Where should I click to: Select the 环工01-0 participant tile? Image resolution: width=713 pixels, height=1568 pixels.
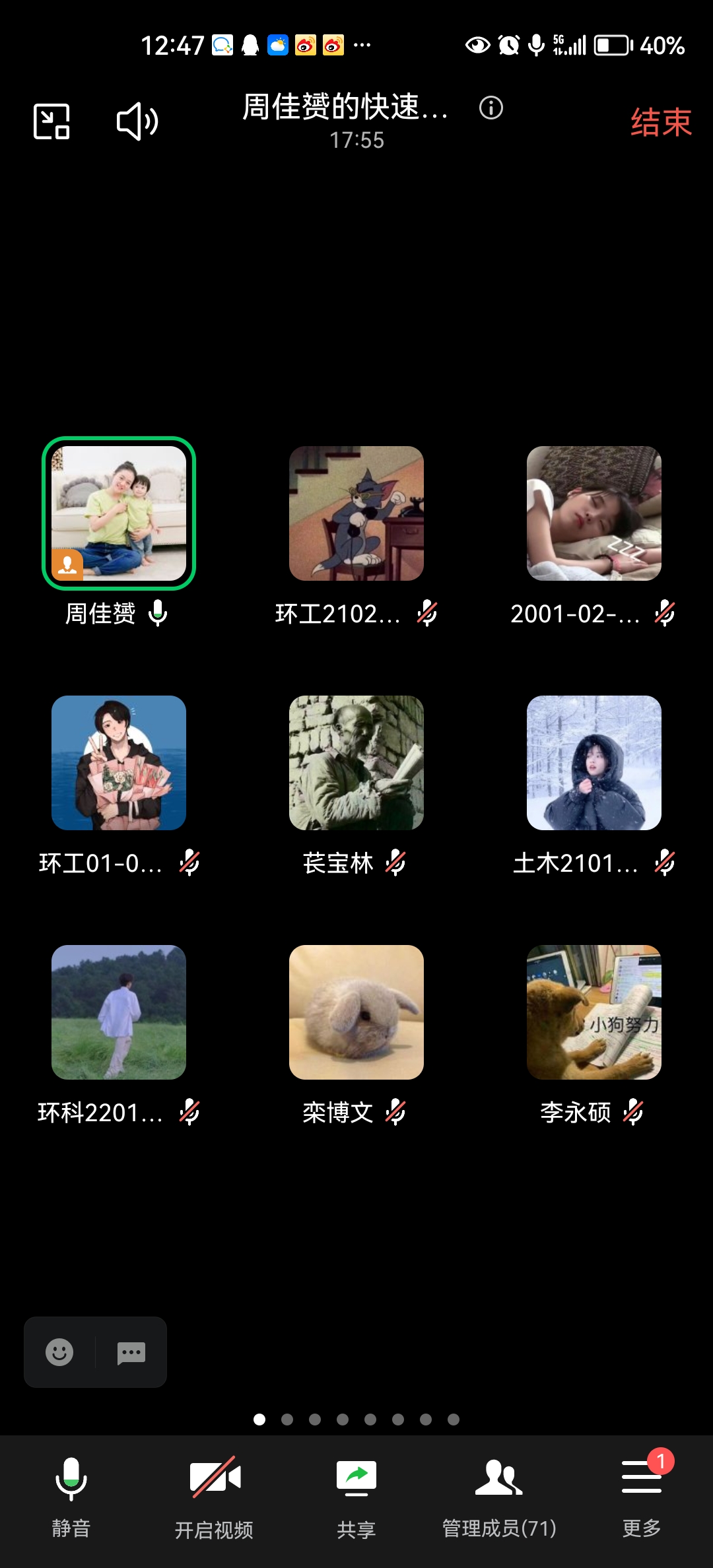(119, 763)
